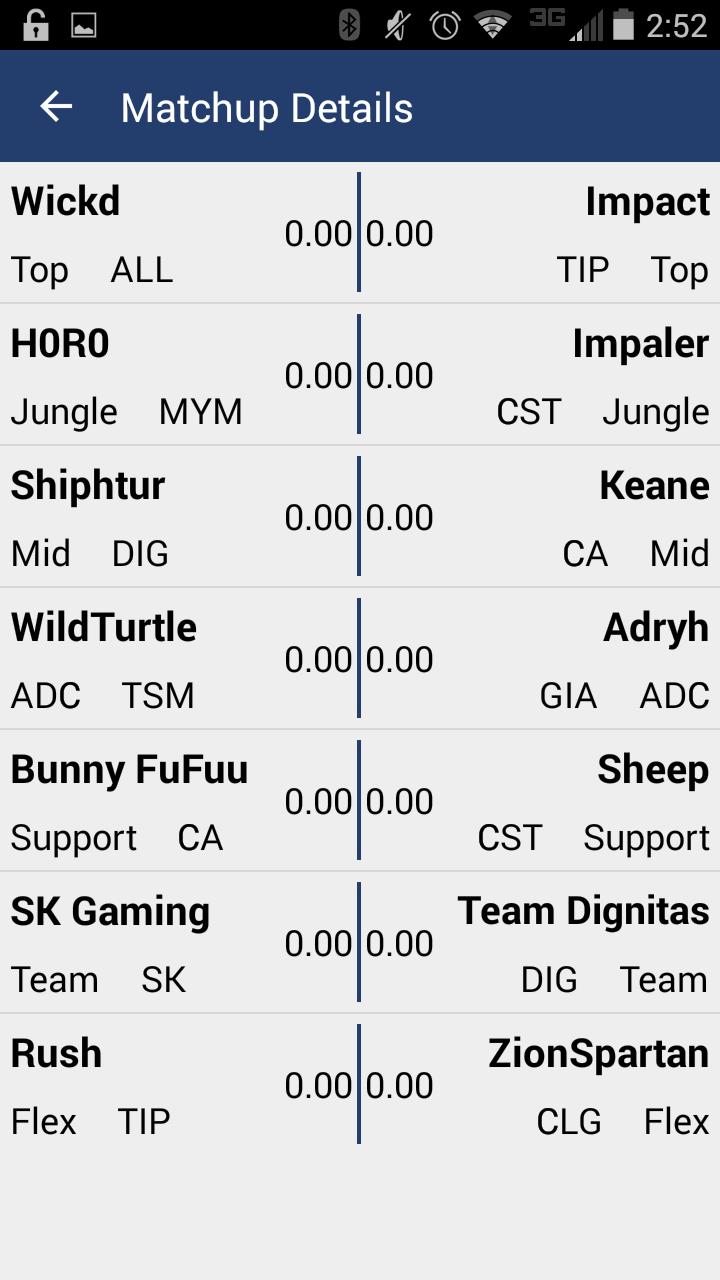Go back from Matchup Details
720x1280 pixels.
[x=56, y=107]
